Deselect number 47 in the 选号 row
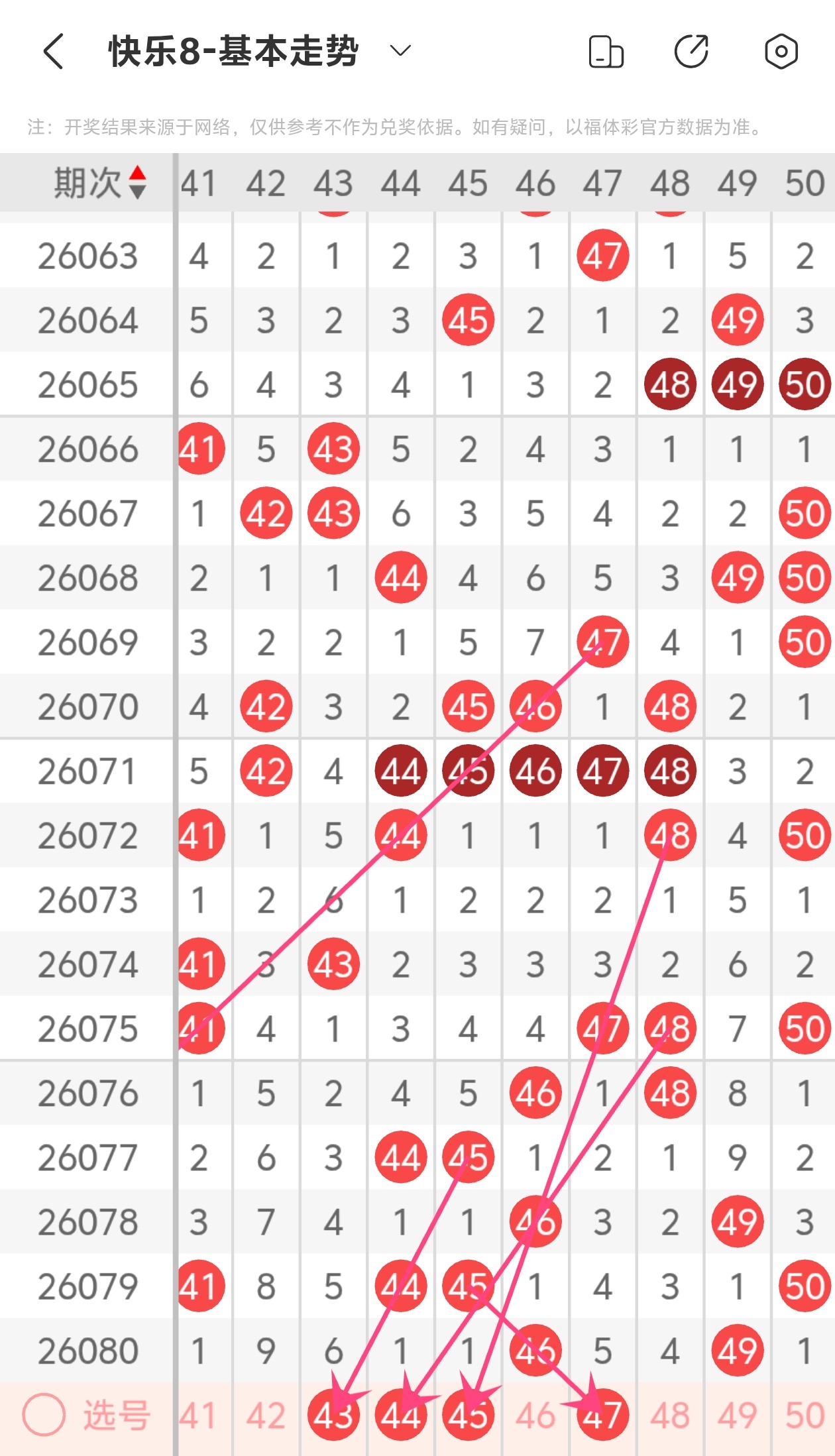The height and width of the screenshot is (1456, 835). point(602,1416)
